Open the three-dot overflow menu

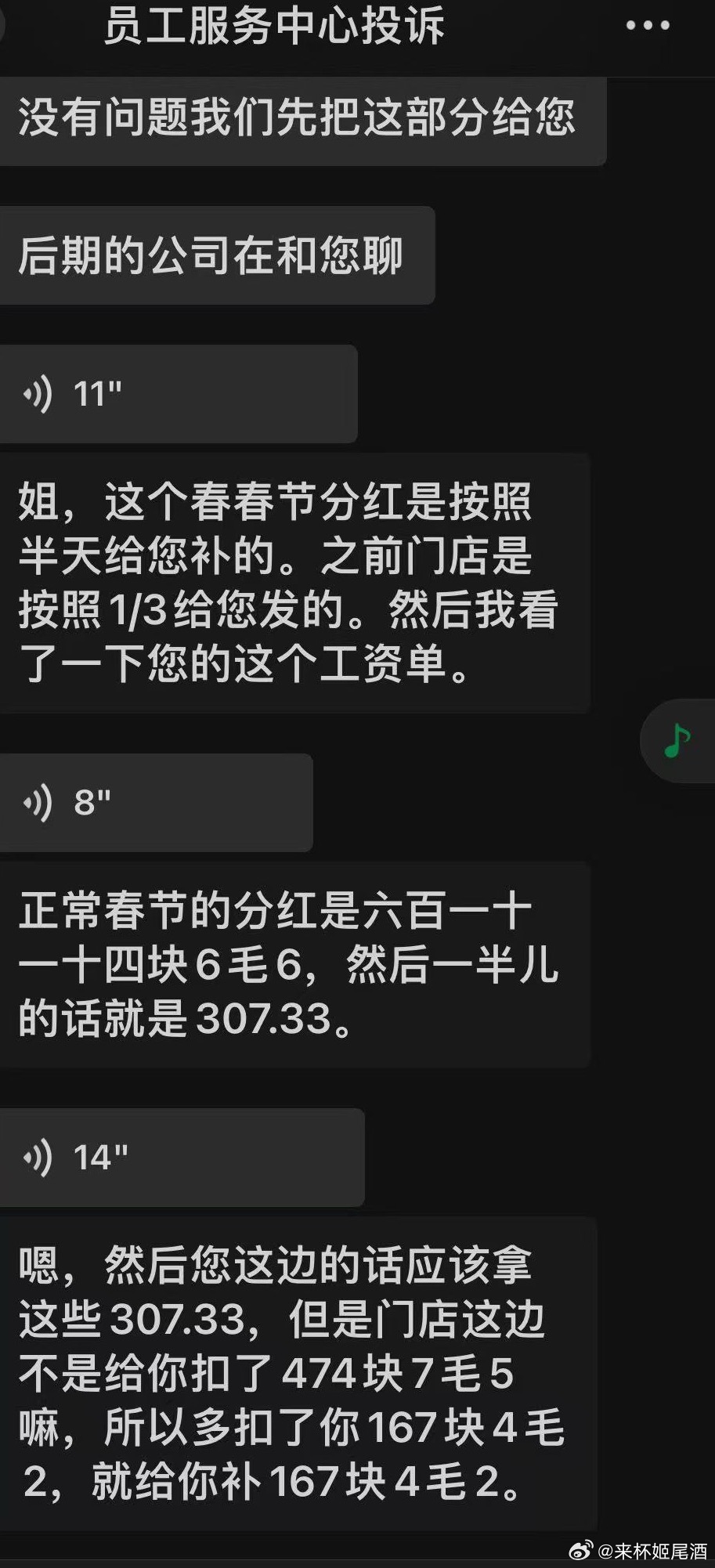pyautogui.click(x=648, y=25)
